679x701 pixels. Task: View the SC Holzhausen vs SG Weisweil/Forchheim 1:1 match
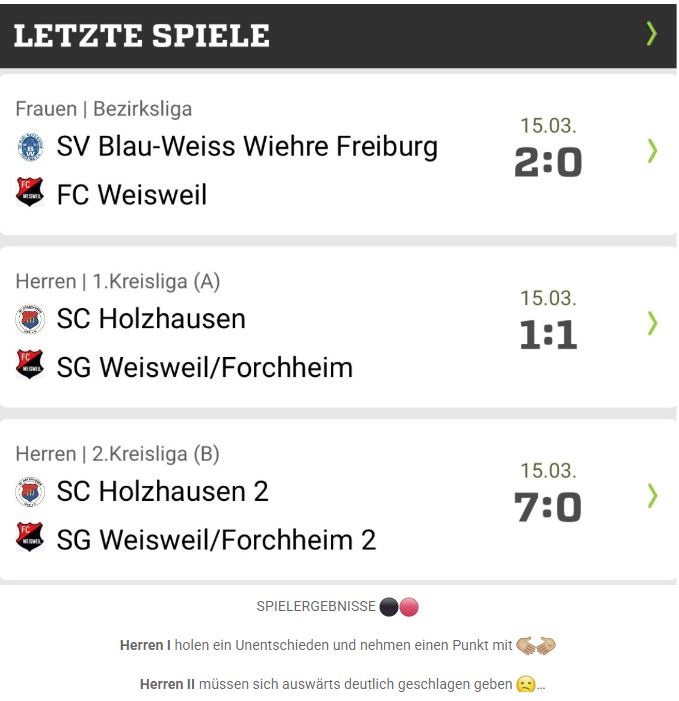651,323
